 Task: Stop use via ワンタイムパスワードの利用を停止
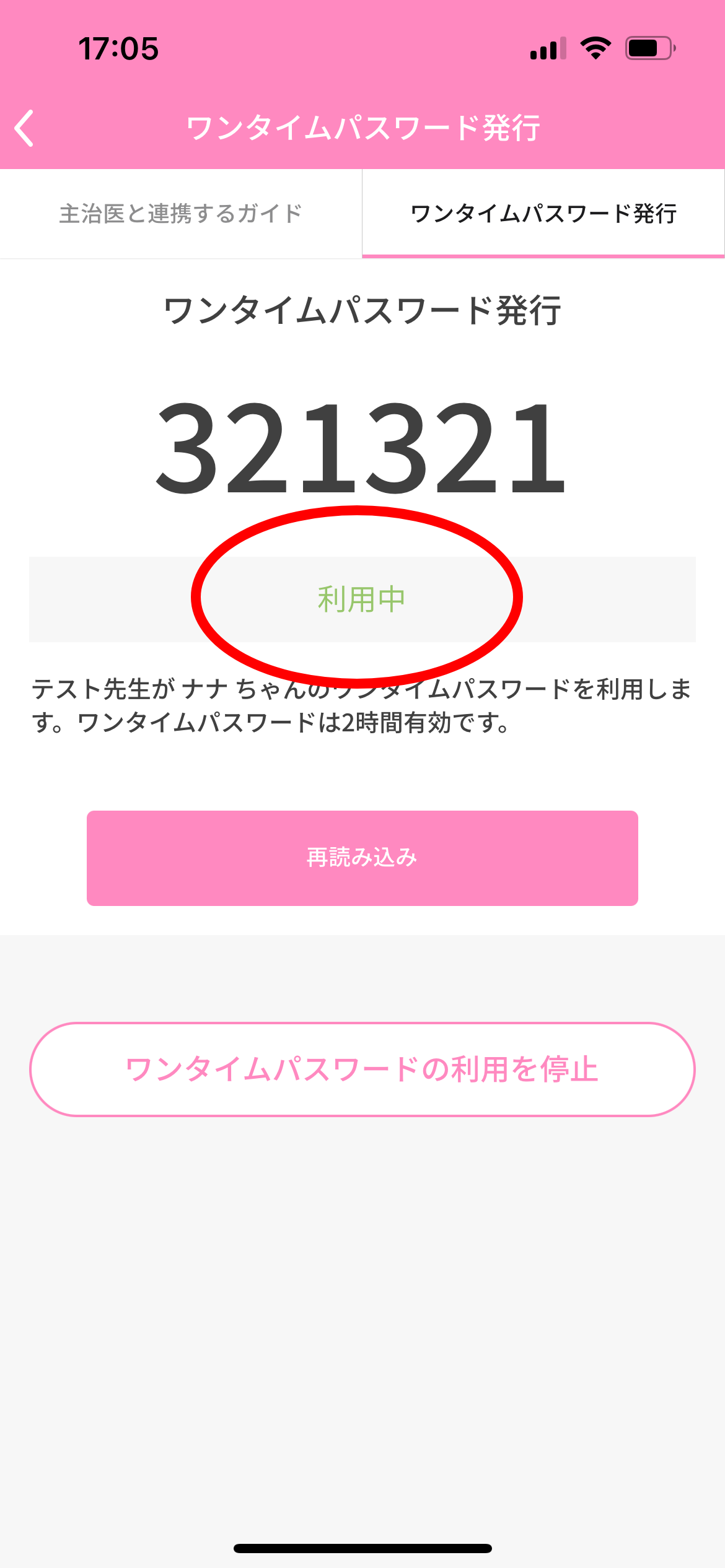point(362,1069)
